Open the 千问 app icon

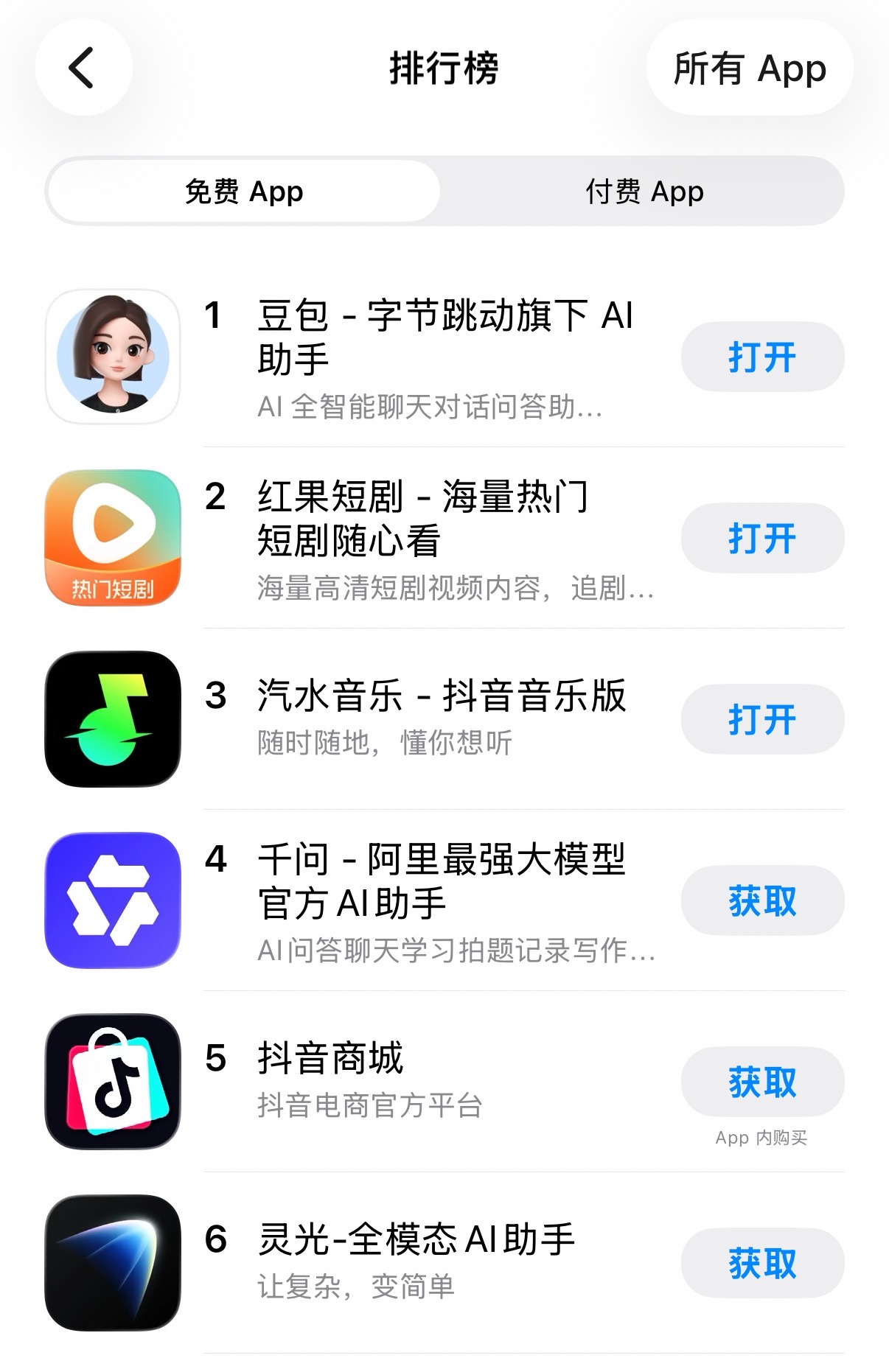tap(111, 901)
